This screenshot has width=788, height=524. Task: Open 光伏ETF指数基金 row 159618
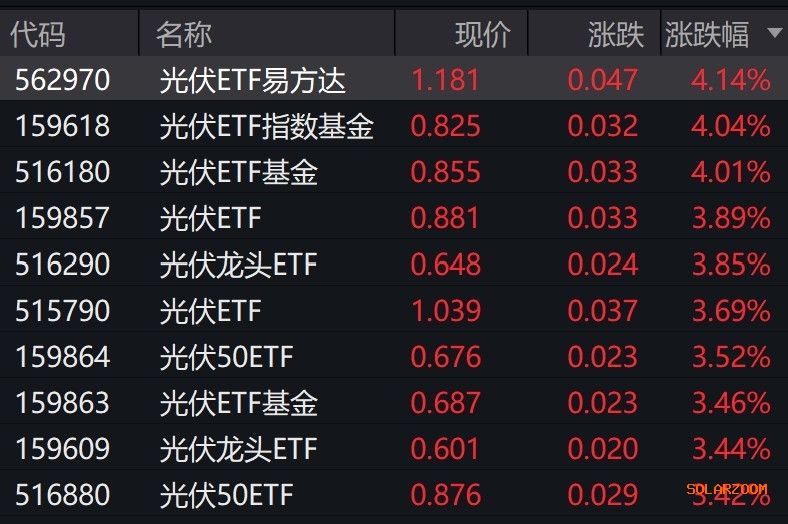(266, 126)
